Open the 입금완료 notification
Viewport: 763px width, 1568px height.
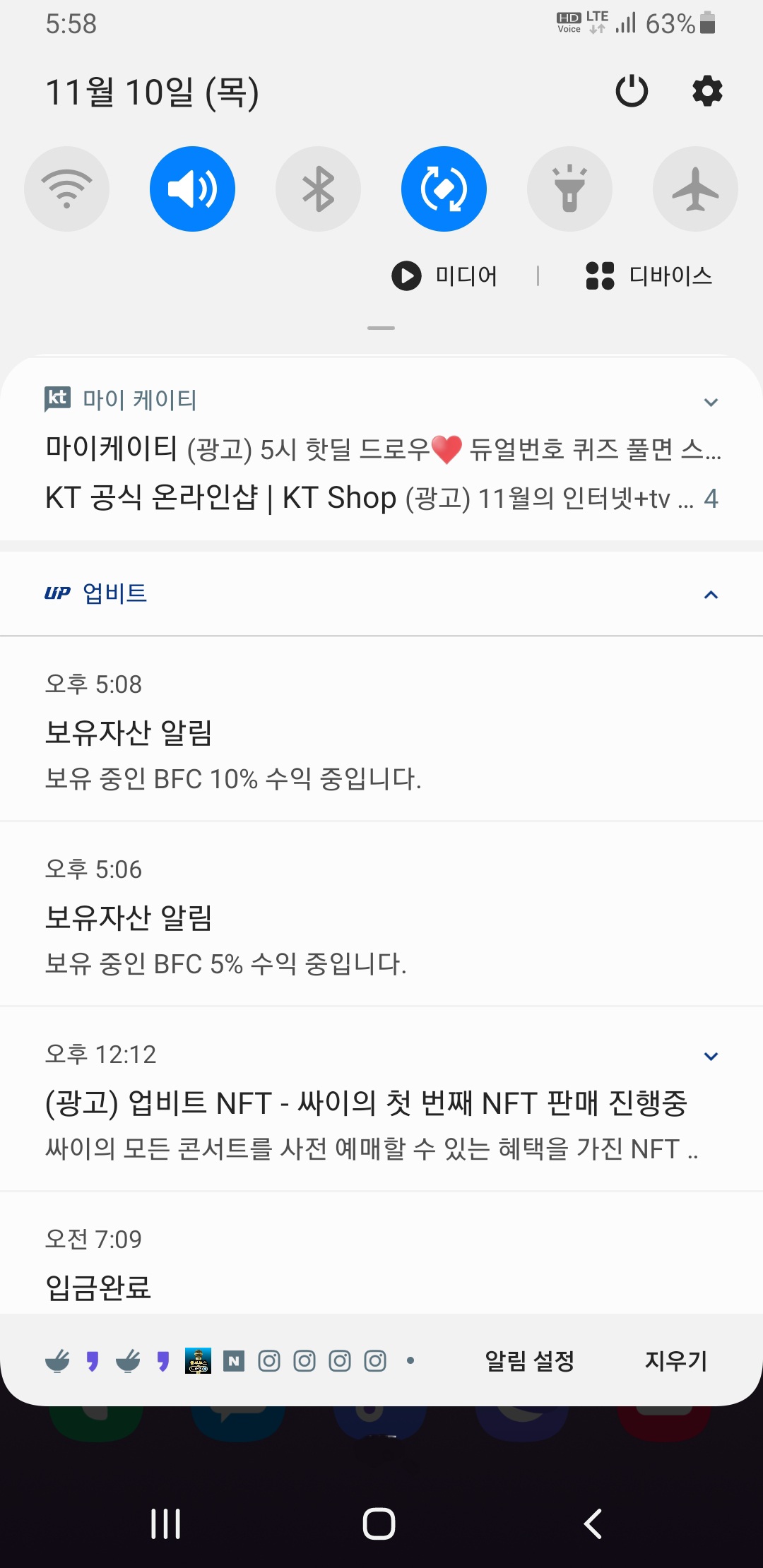[381, 1254]
